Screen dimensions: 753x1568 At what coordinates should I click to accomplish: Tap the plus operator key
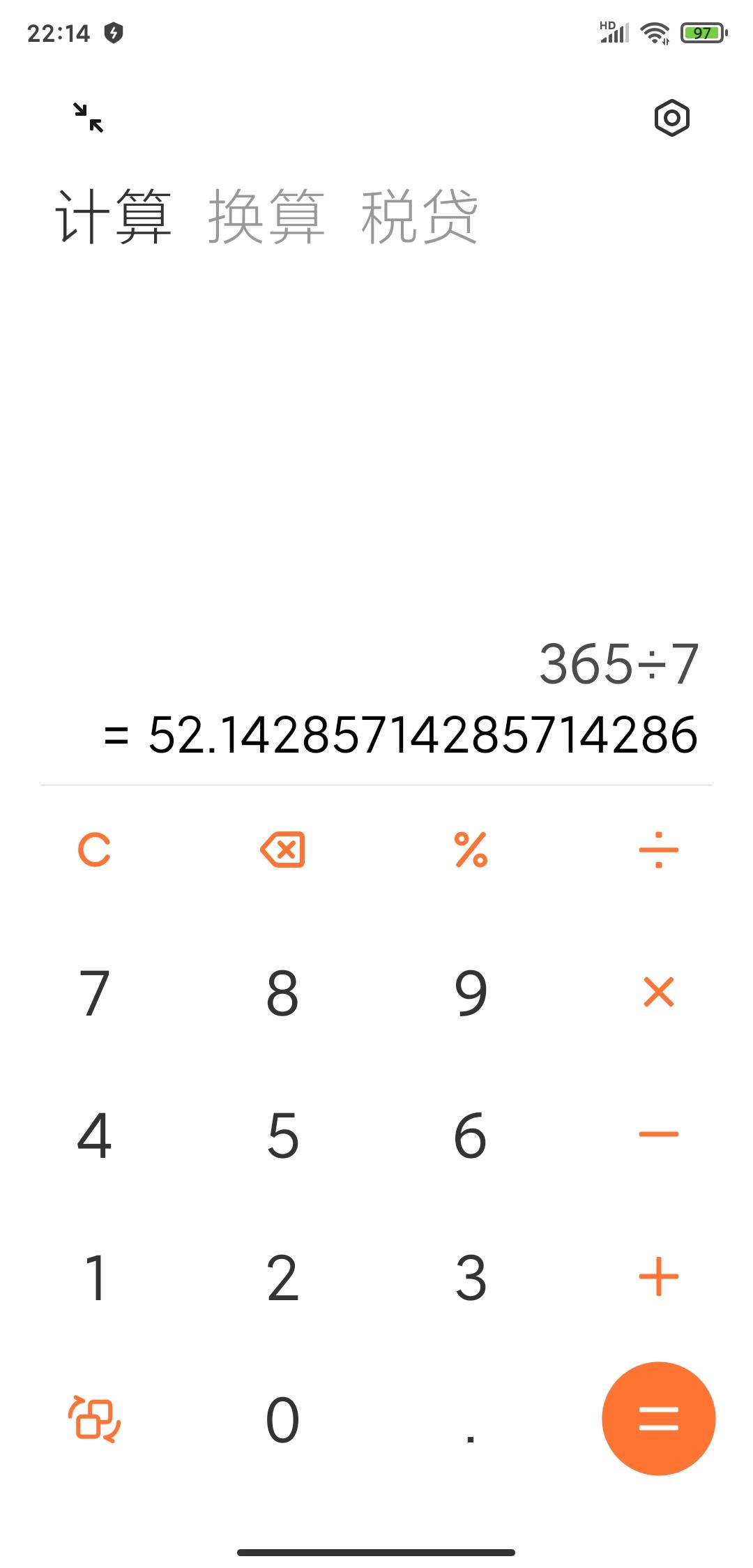click(x=659, y=1276)
